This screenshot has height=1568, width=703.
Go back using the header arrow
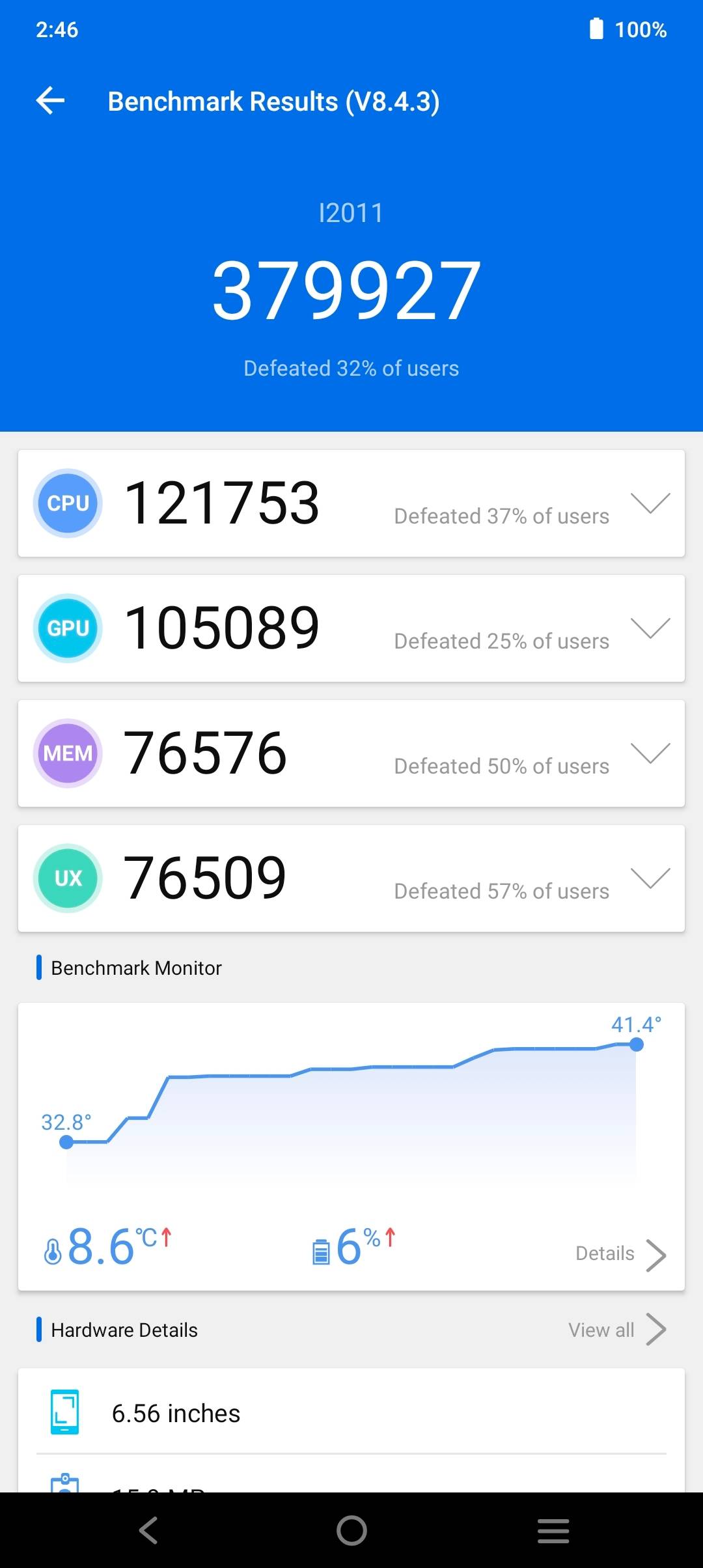tap(50, 101)
